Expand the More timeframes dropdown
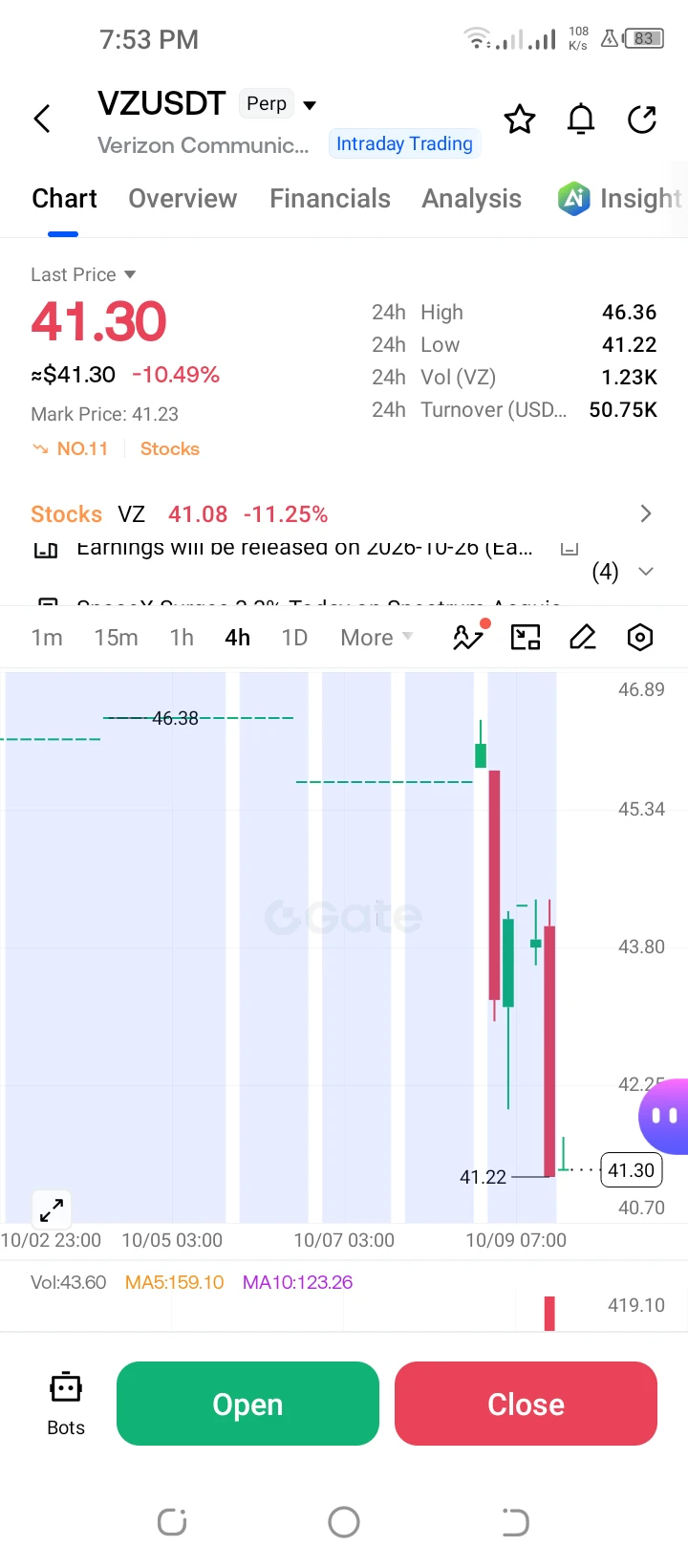The height and width of the screenshot is (1568, 688). [376, 638]
